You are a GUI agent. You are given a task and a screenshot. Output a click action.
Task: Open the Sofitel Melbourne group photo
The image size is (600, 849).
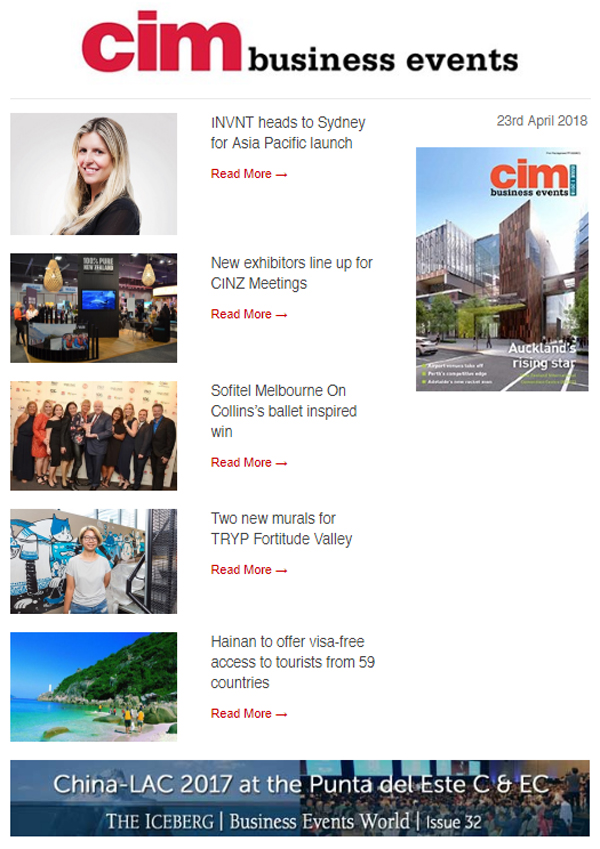93,436
